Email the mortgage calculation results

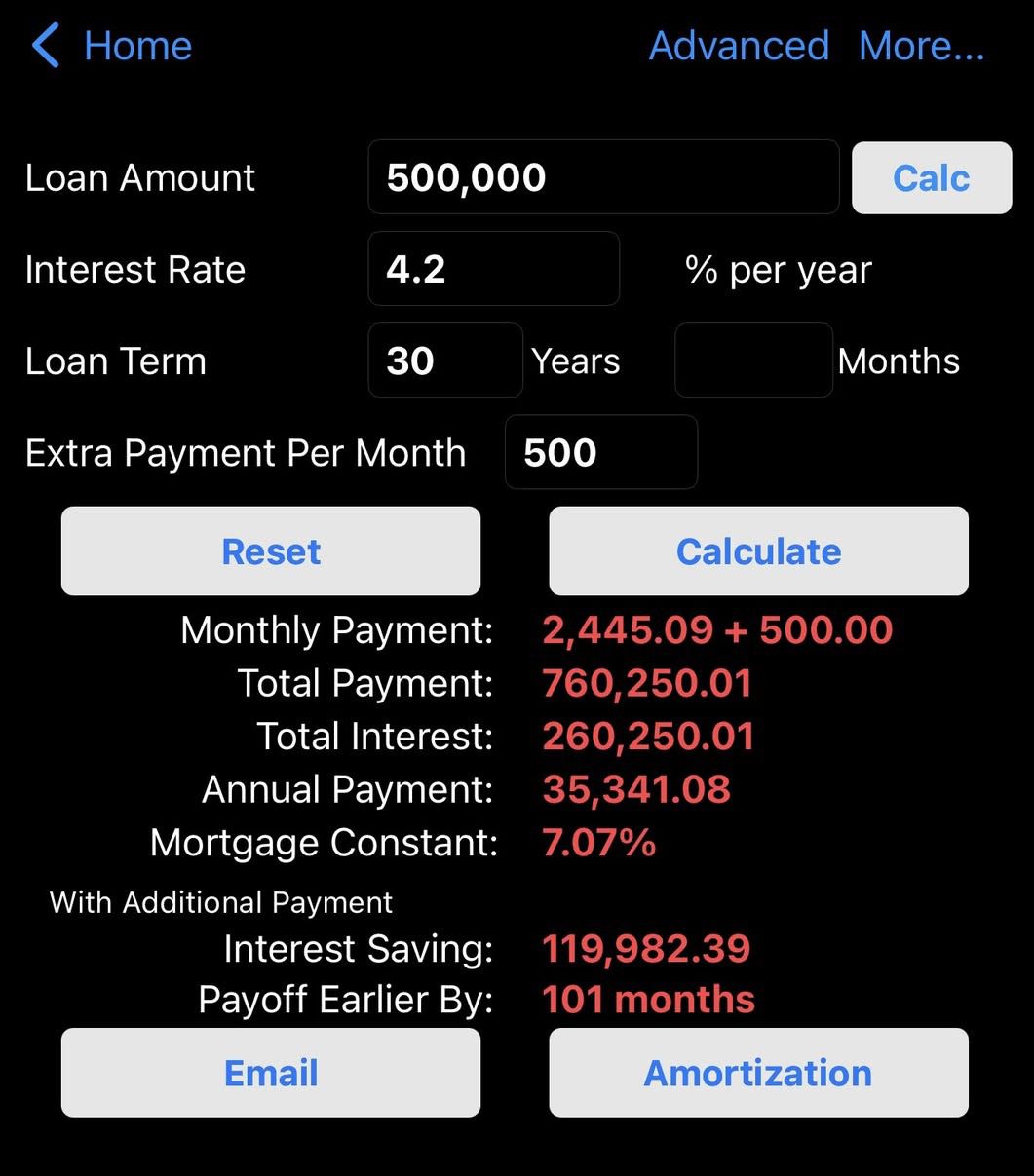pyautogui.click(x=270, y=1072)
